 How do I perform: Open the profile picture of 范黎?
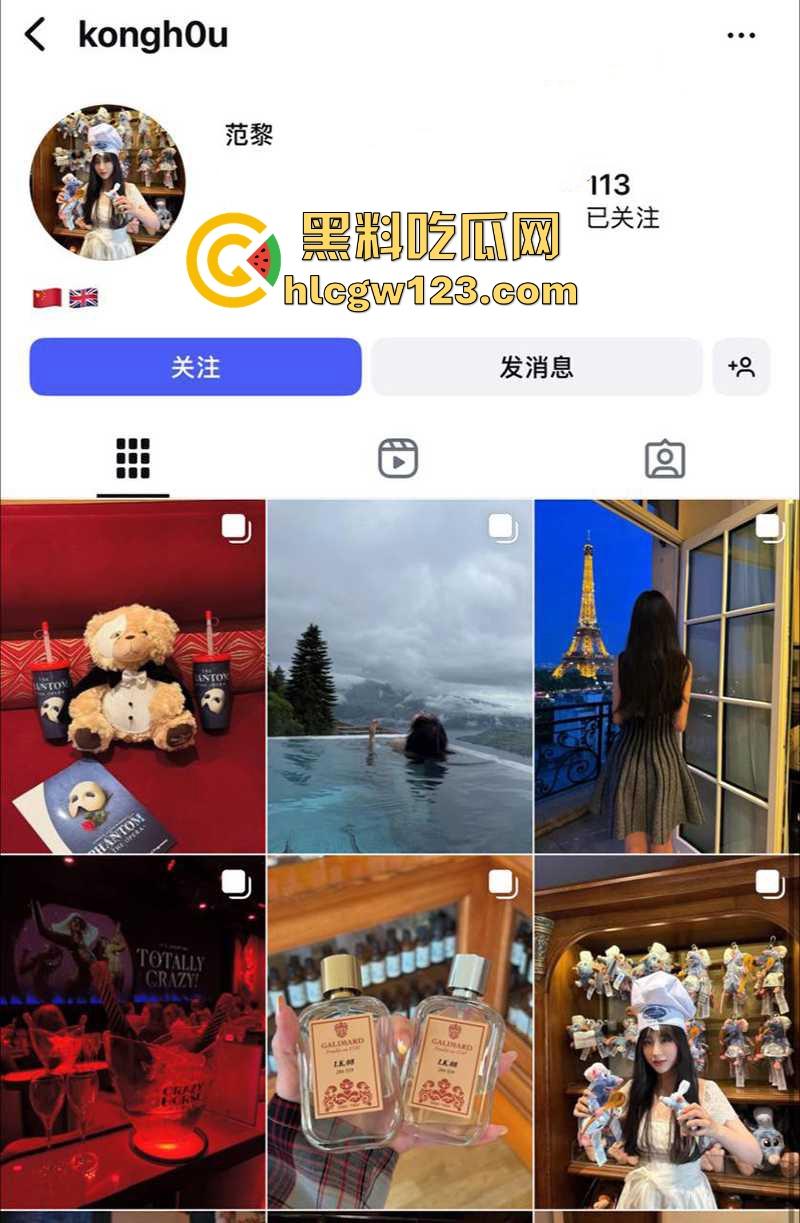(x=105, y=183)
